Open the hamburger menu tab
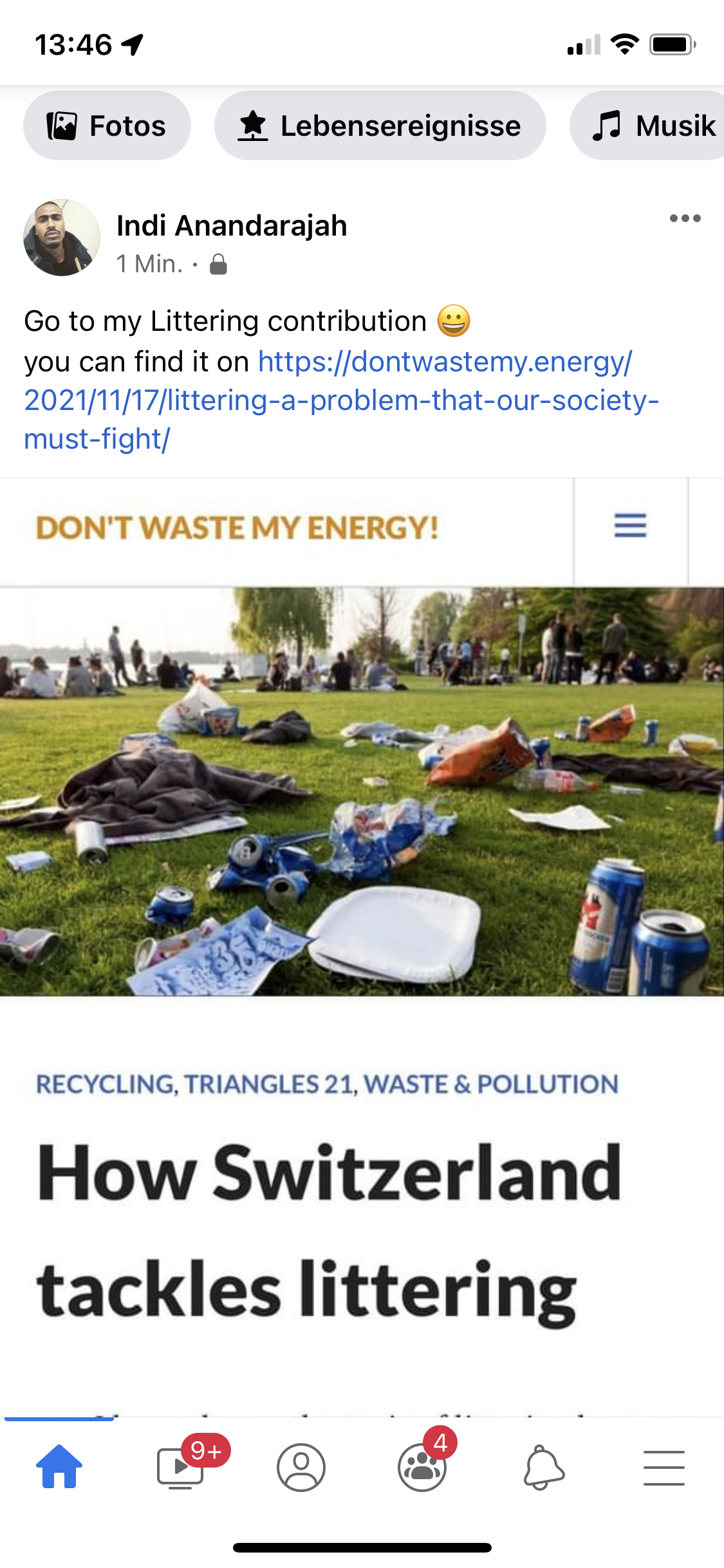 [x=664, y=1467]
